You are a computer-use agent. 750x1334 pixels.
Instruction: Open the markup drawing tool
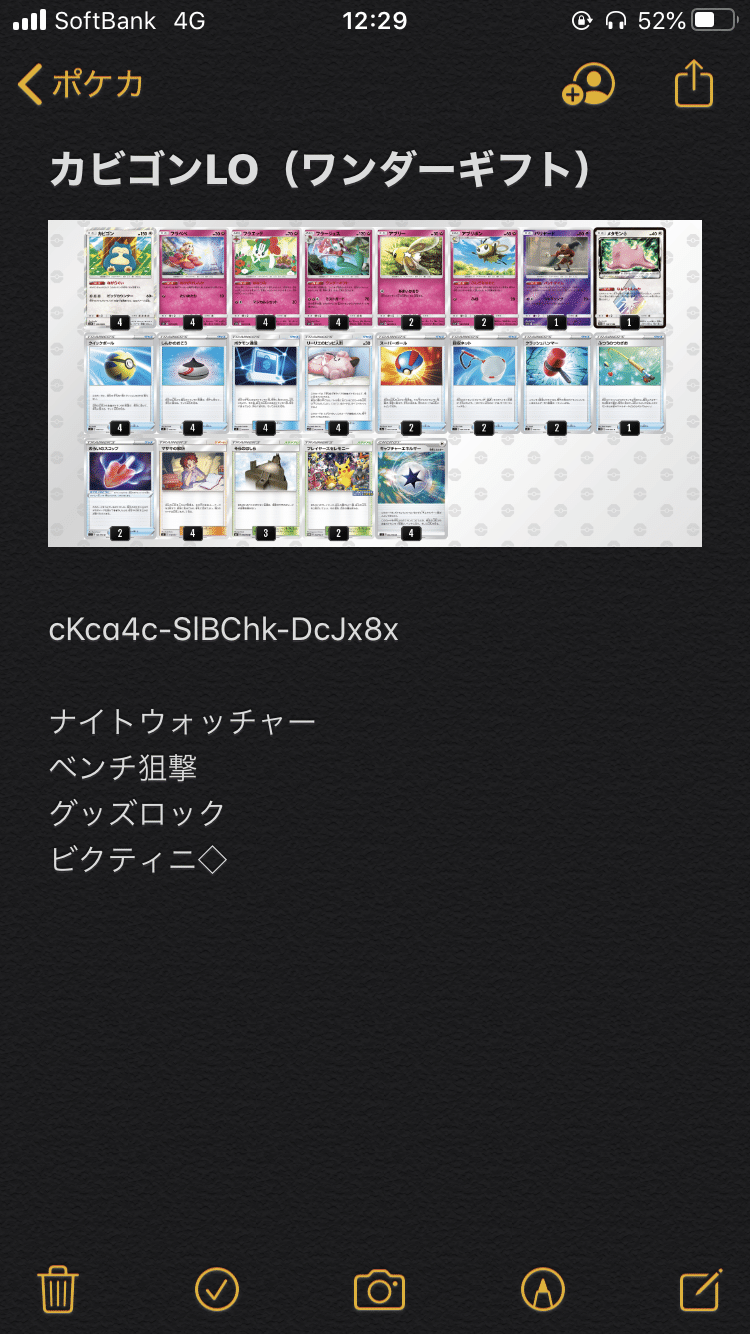click(543, 1289)
